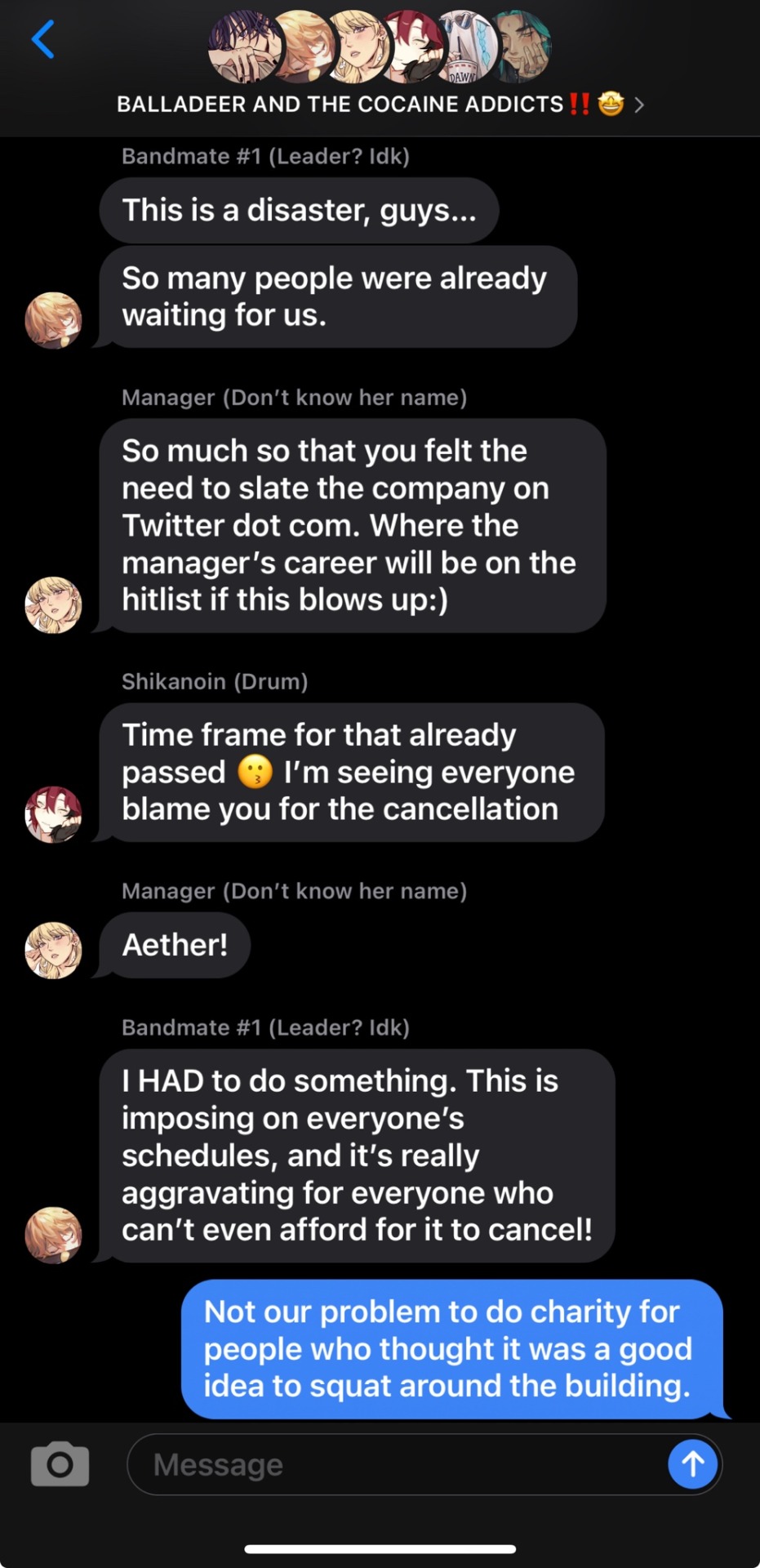Open the camera to attach a photo

[x=60, y=1464]
